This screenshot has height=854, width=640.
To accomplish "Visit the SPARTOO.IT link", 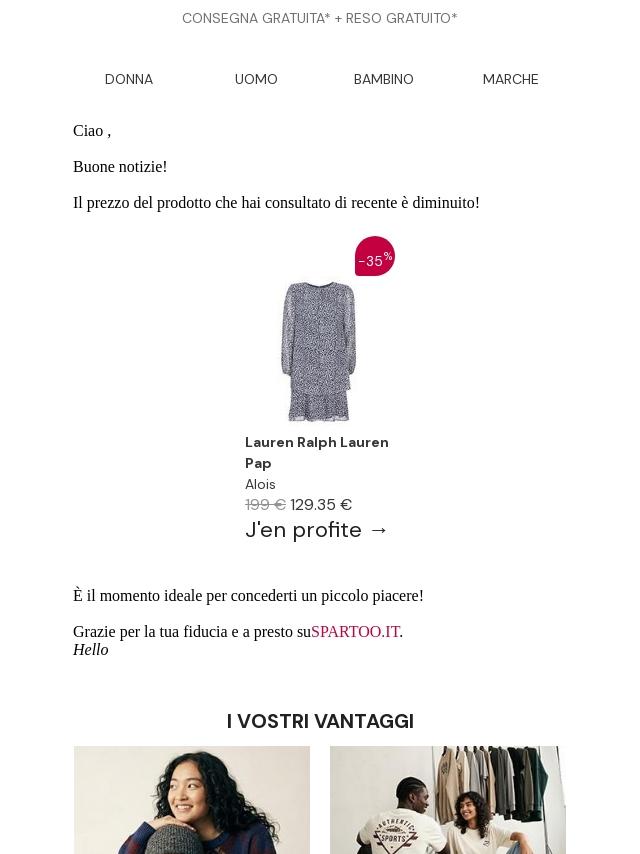I will pos(355,632).
